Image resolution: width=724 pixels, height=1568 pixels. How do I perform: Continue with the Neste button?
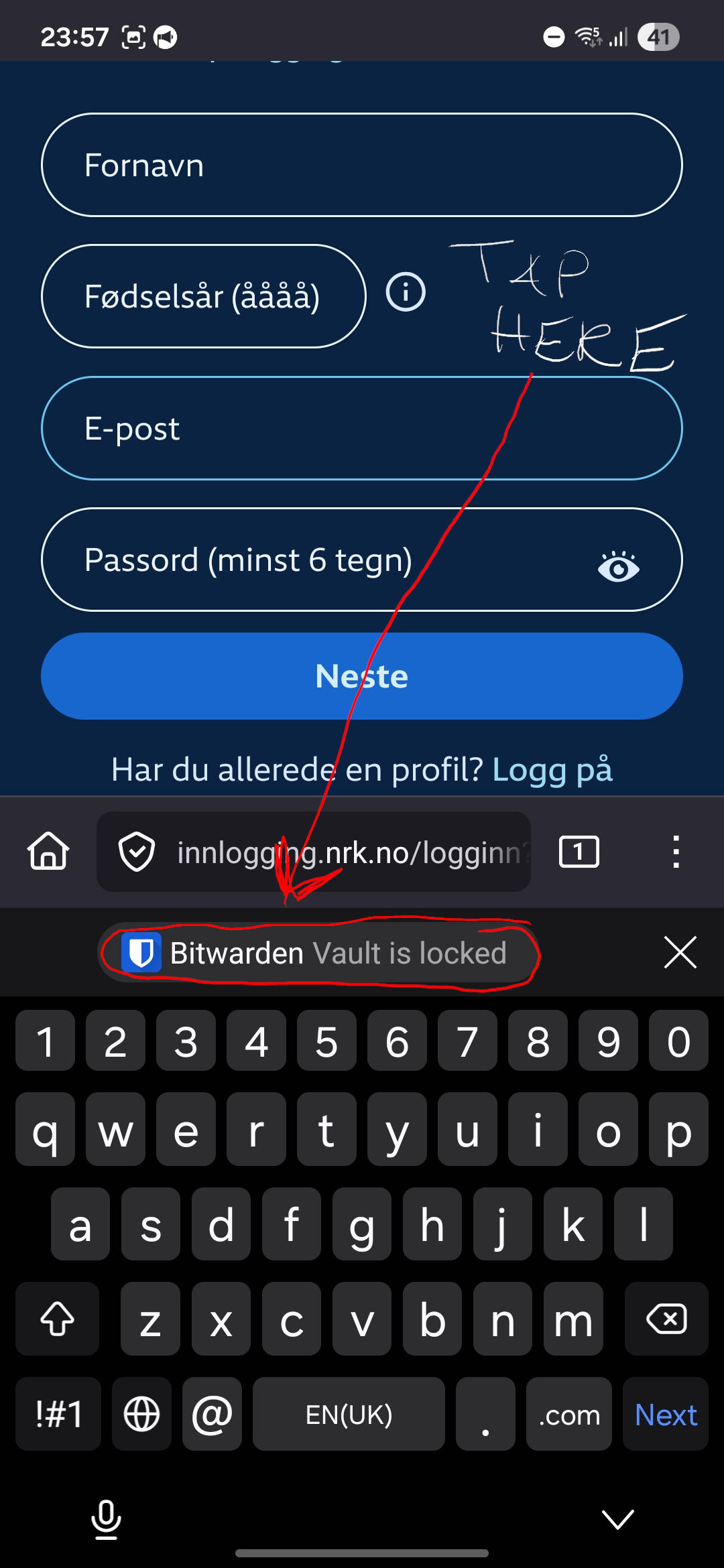point(362,676)
